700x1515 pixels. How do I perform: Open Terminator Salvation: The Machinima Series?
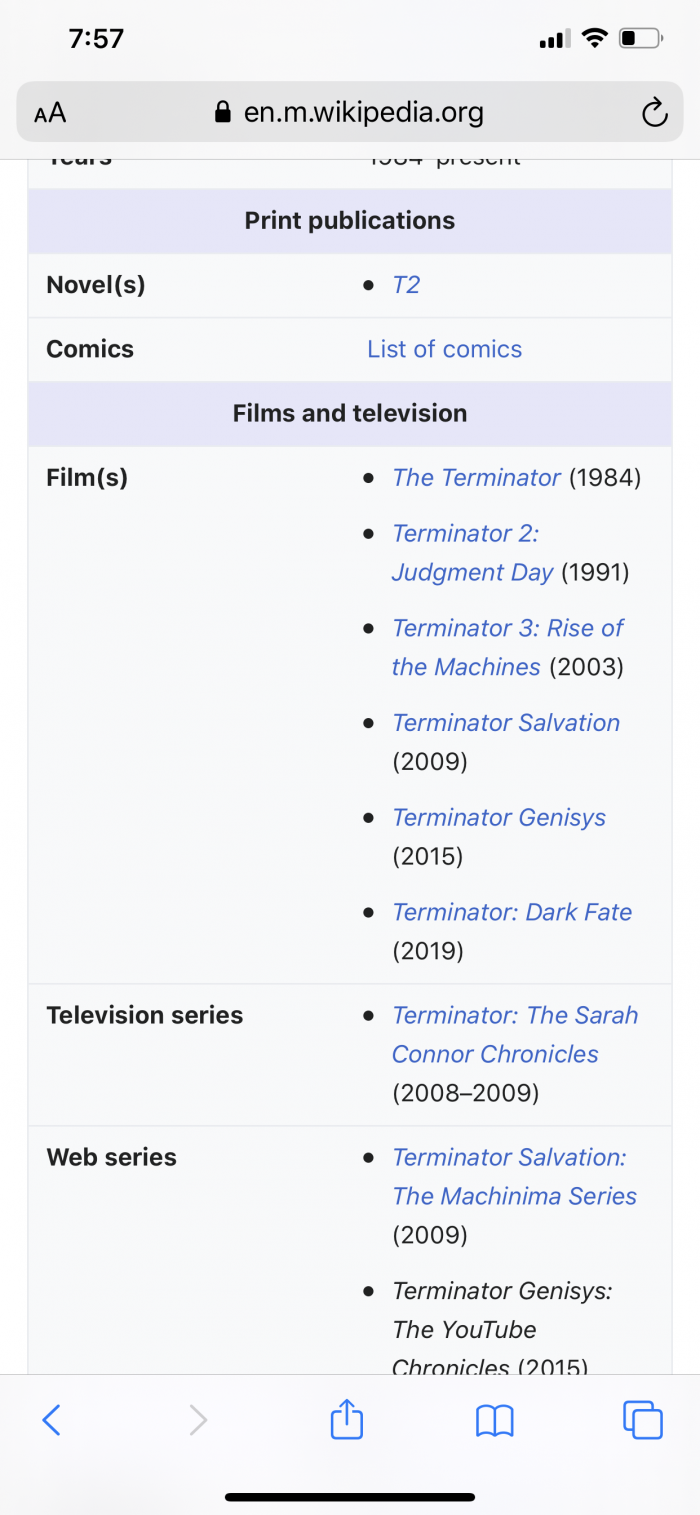coord(514,1176)
